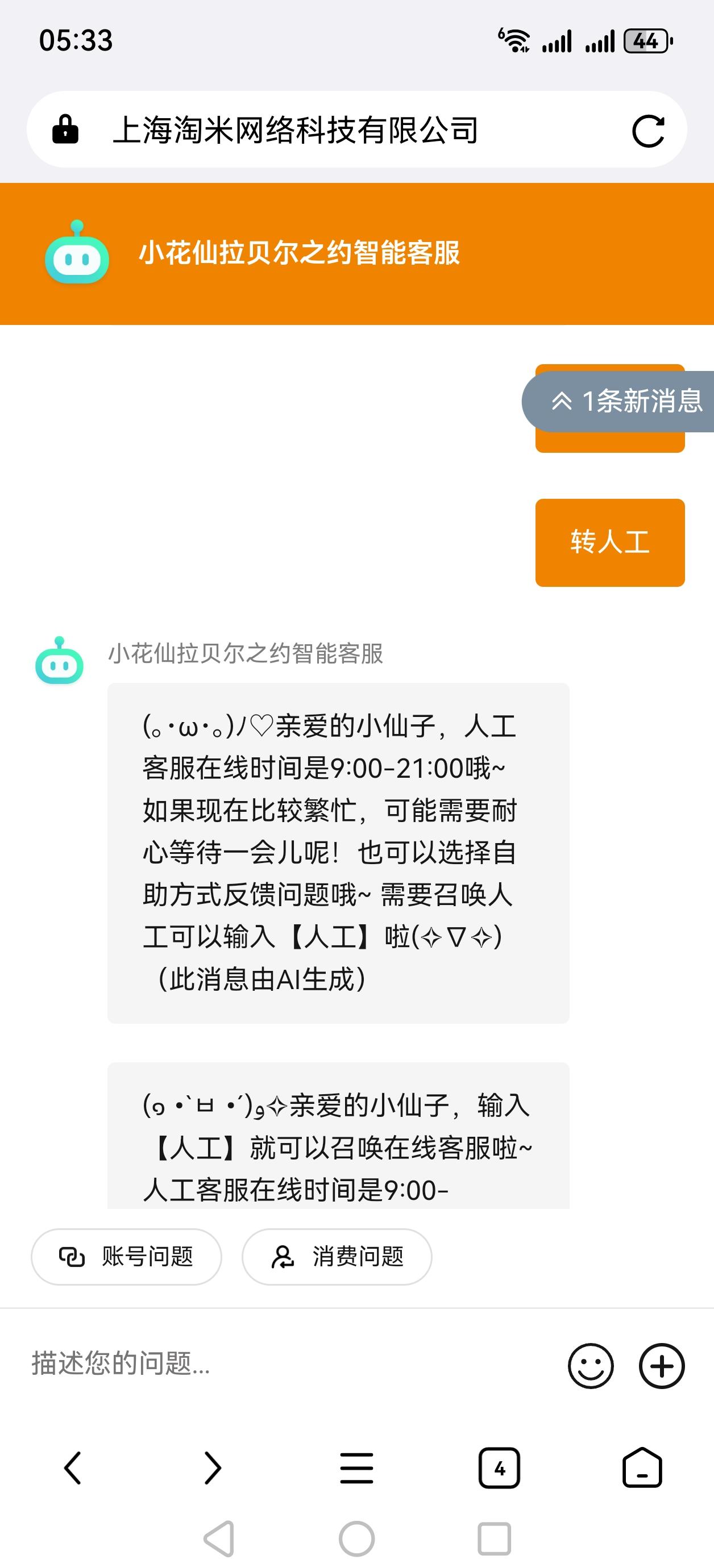Tap the 转人工 button

pos(610,543)
